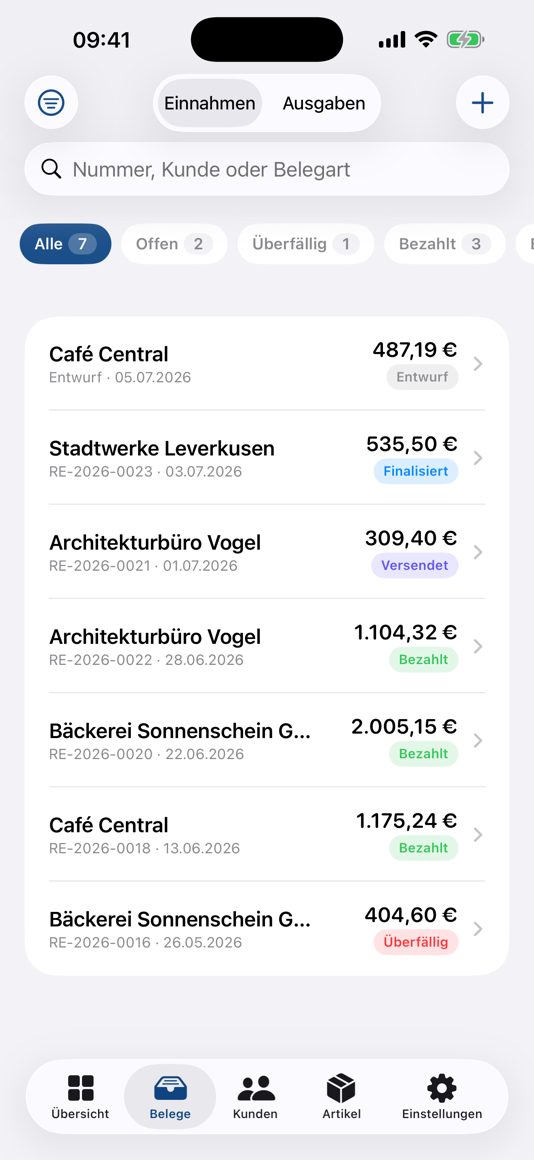Open the Stadtwerke Leverkusen invoice

tap(267, 458)
